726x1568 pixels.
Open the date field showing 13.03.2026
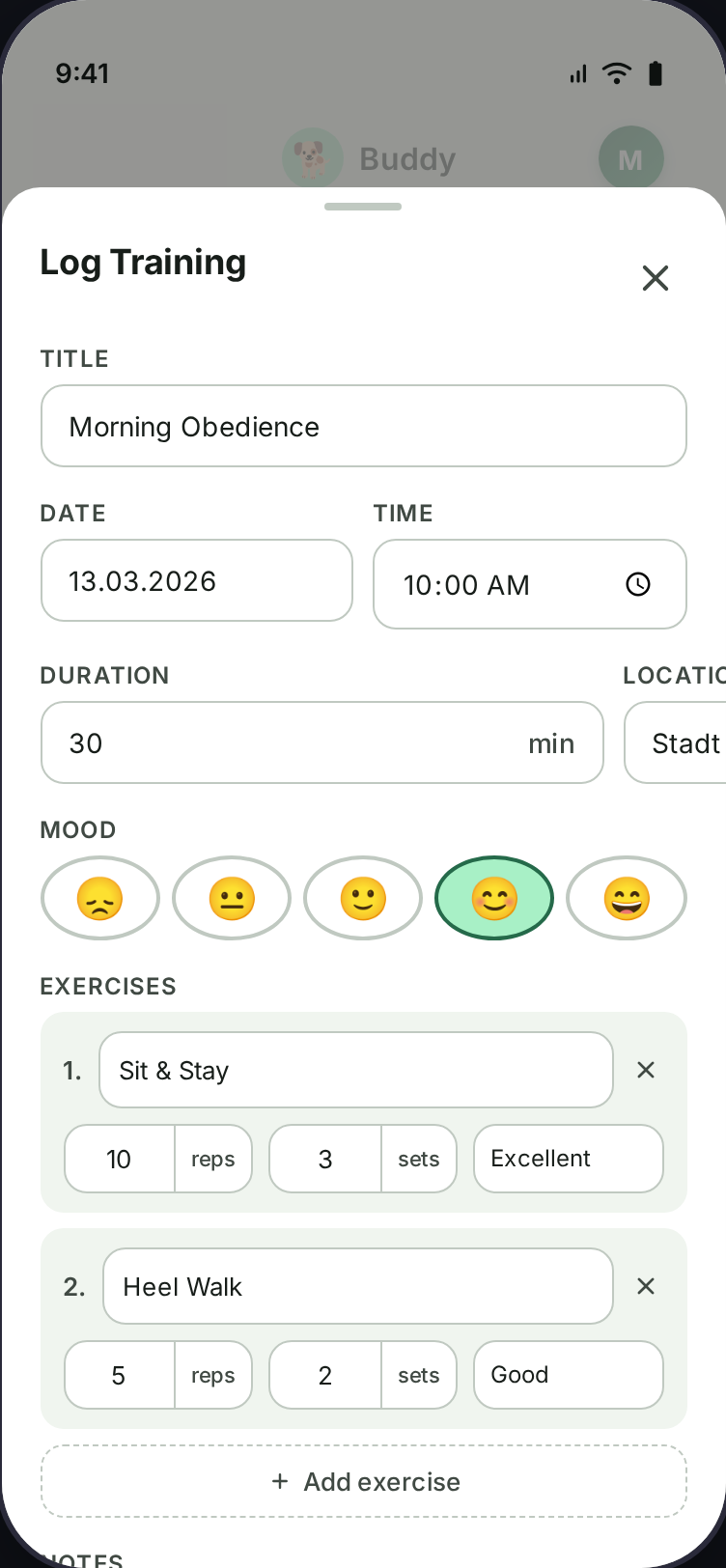click(196, 581)
